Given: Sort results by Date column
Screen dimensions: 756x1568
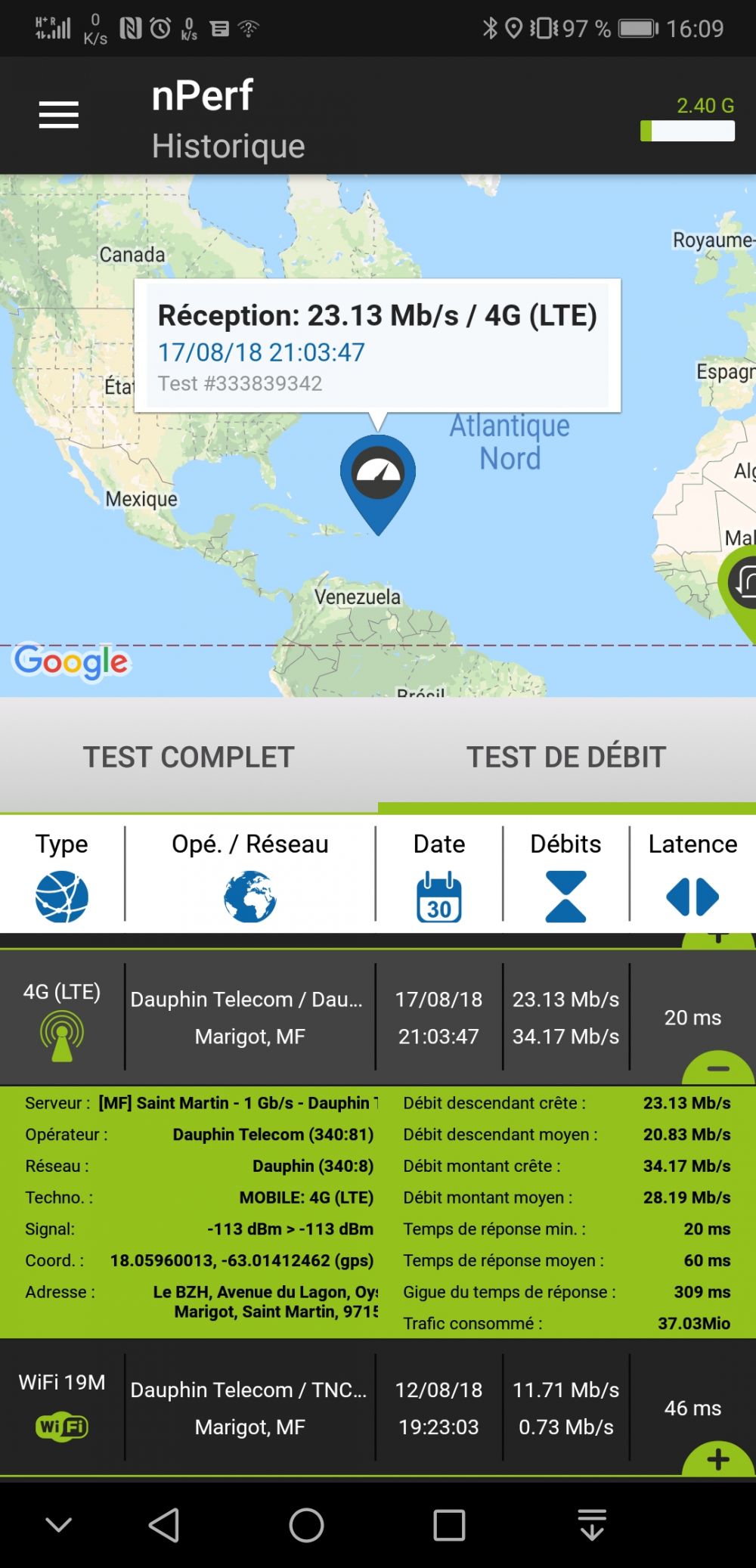Looking at the screenshot, I should click(x=438, y=875).
